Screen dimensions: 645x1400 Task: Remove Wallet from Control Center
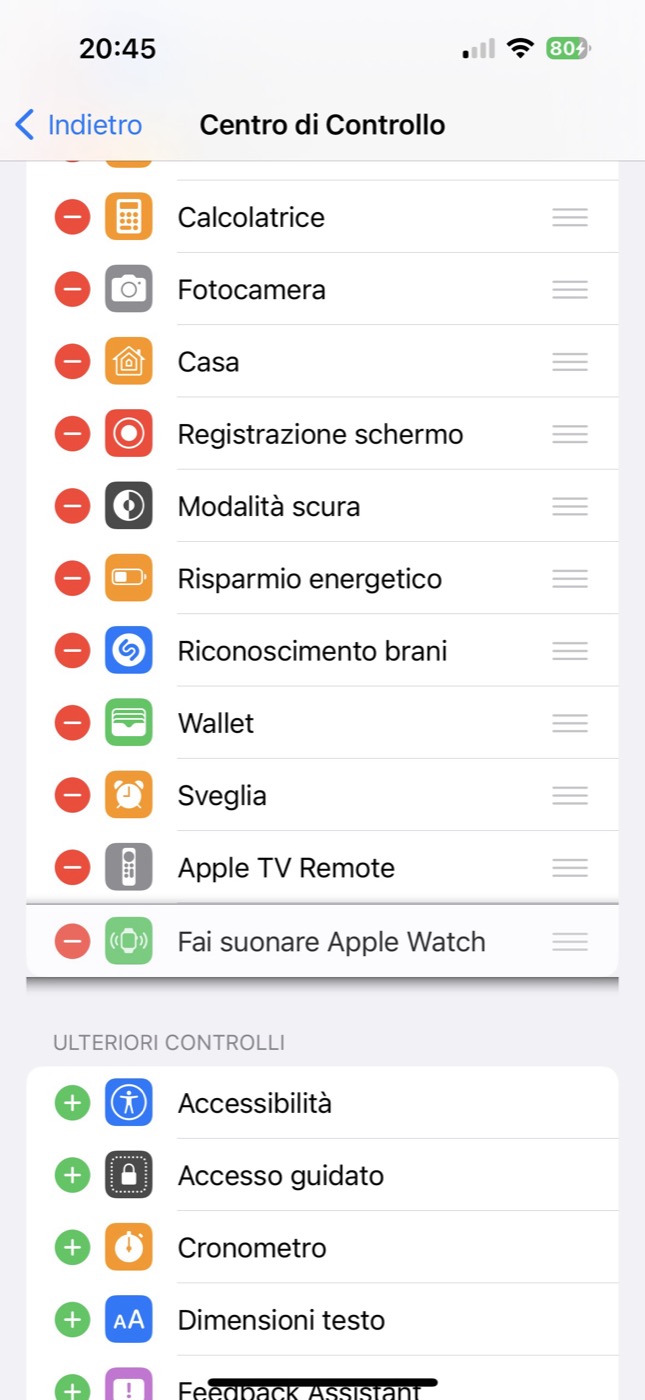point(72,723)
